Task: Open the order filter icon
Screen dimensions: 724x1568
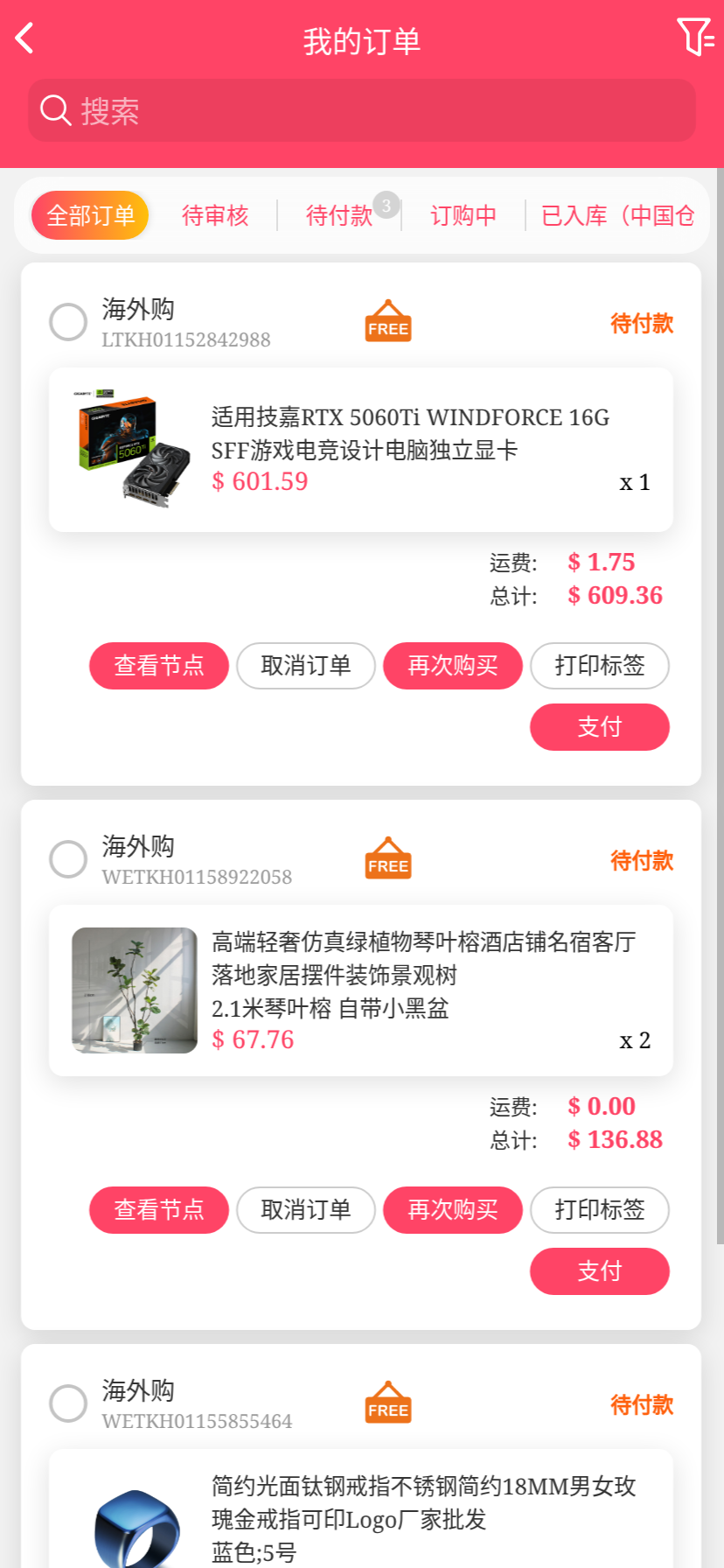Action: 695,37
